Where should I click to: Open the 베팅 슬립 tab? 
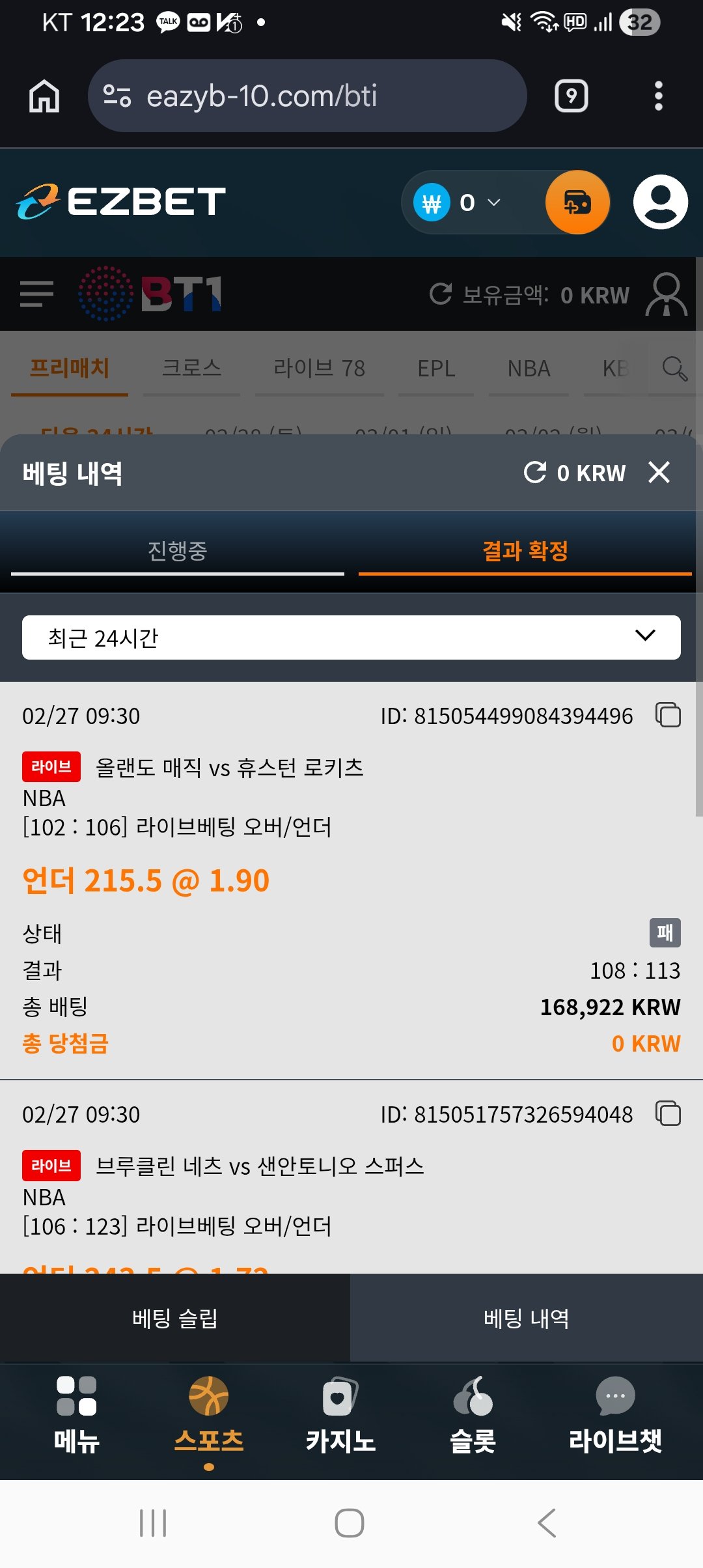(x=175, y=1318)
